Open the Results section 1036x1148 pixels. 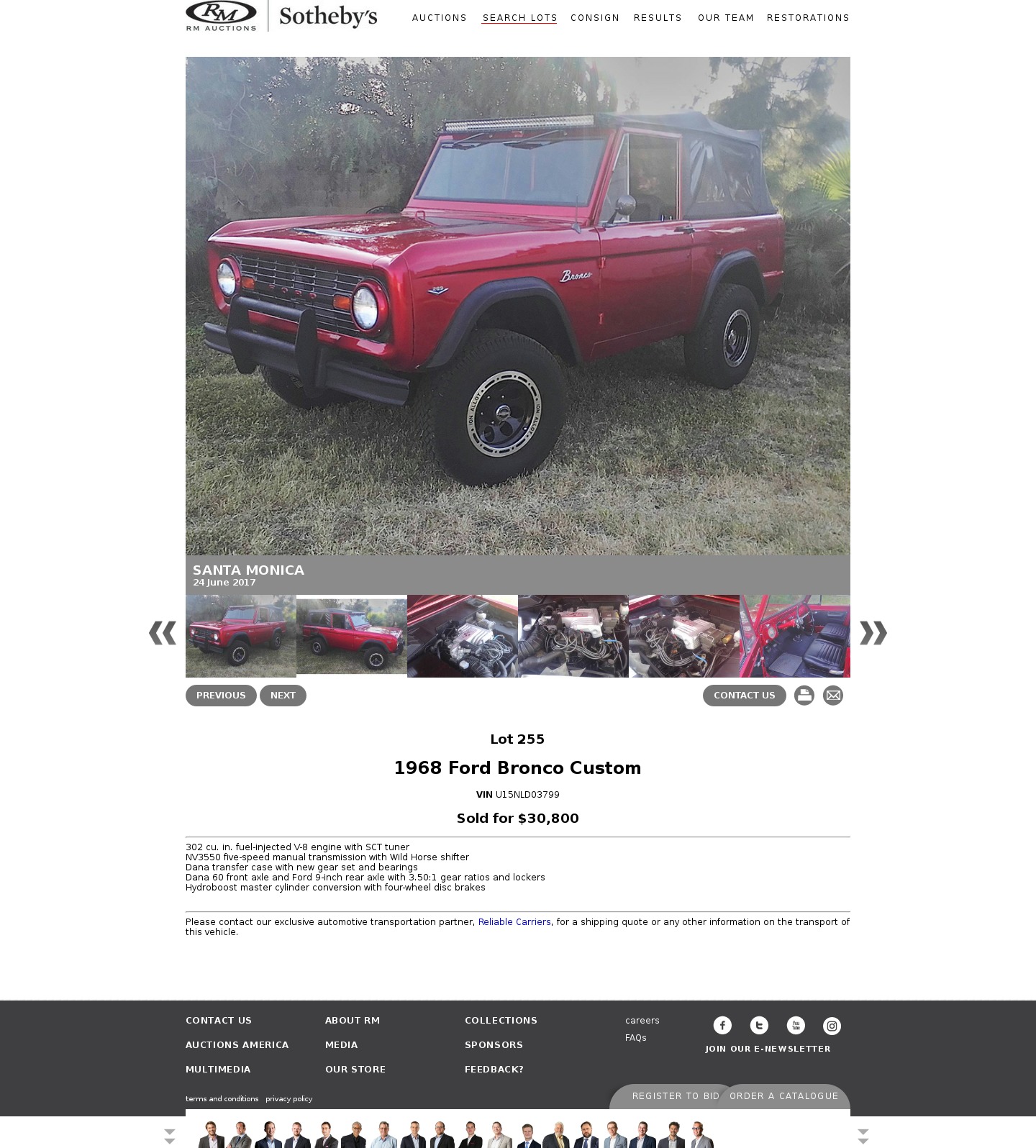(x=657, y=18)
